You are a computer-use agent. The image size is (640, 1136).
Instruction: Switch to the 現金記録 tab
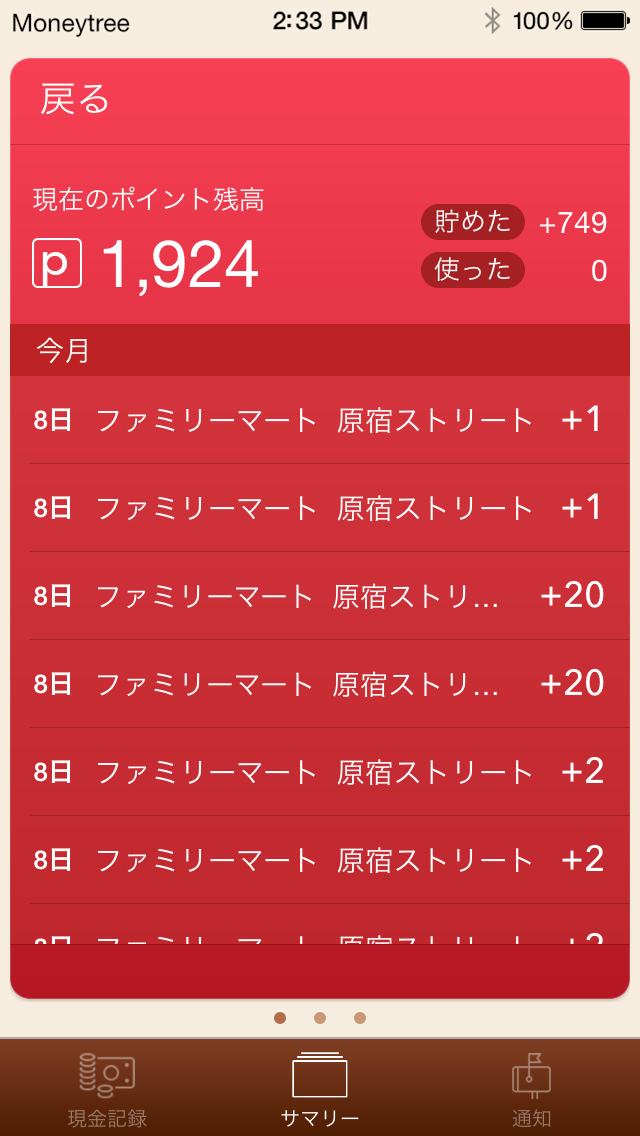coord(107,1089)
